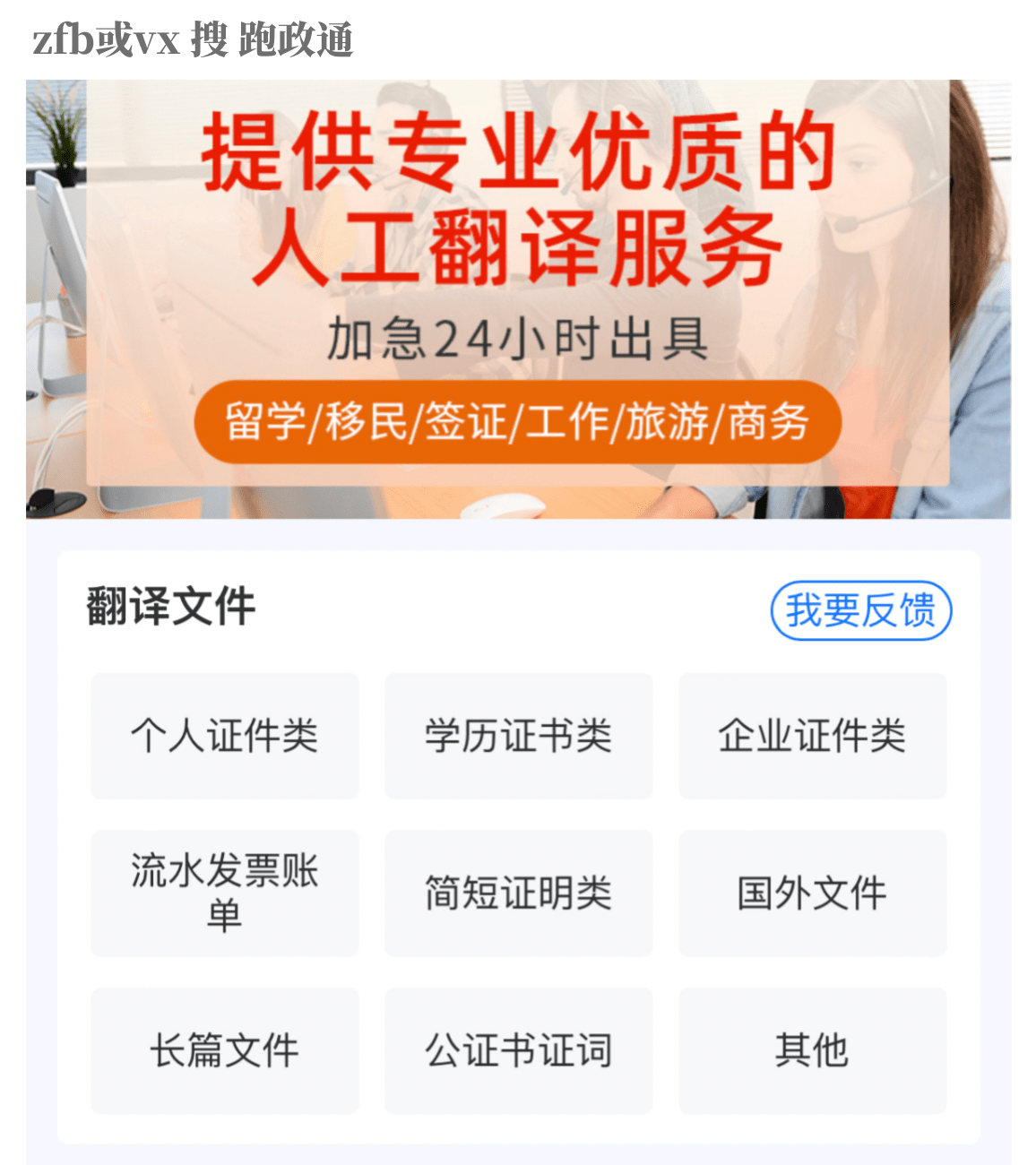The image size is (1036, 1165).
Task: Open the 公证书证词 translation option
Action: click(518, 1050)
